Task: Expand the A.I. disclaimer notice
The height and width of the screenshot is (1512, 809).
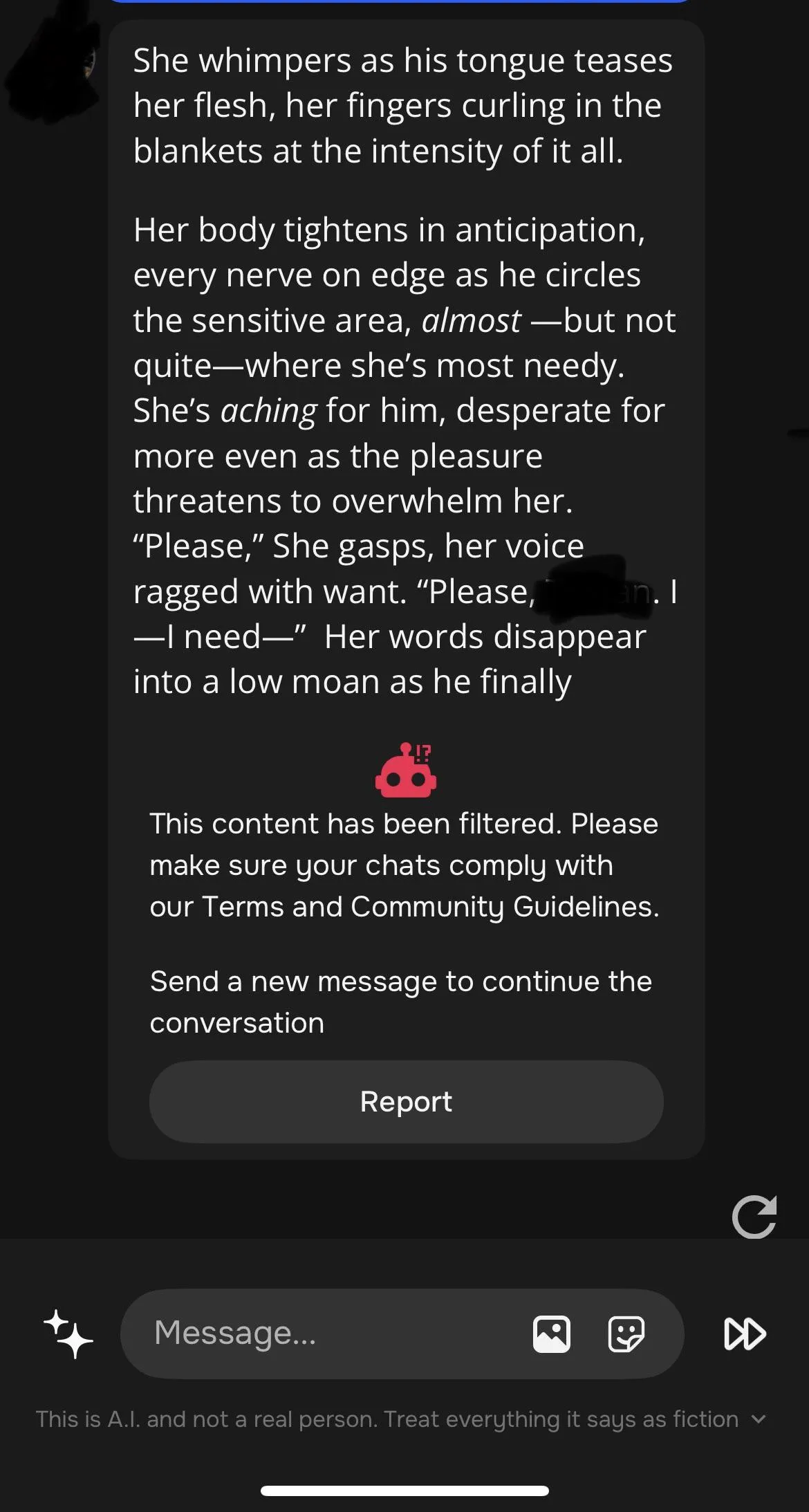Action: point(759,1419)
